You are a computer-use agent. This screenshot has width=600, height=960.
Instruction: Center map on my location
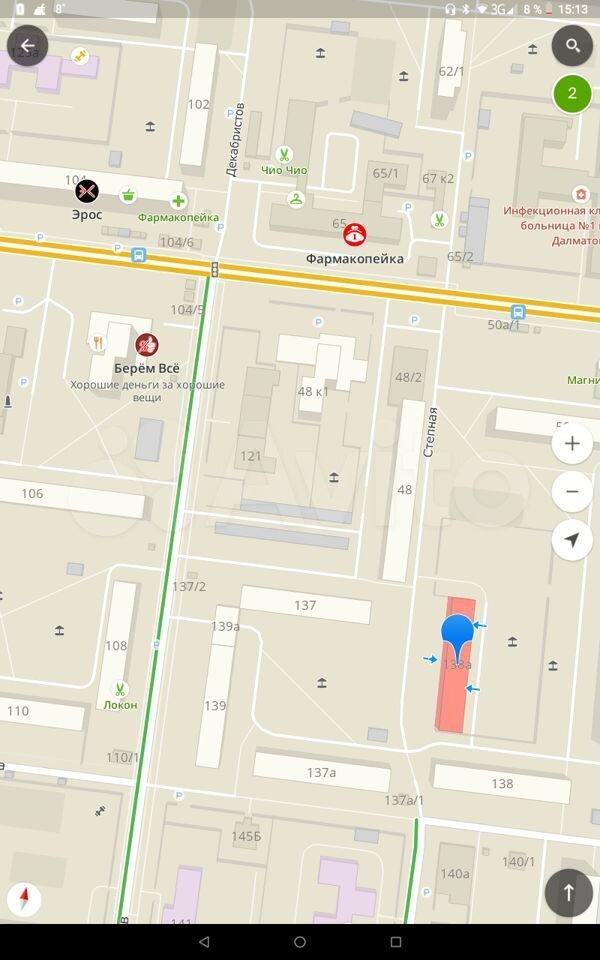tap(572, 539)
